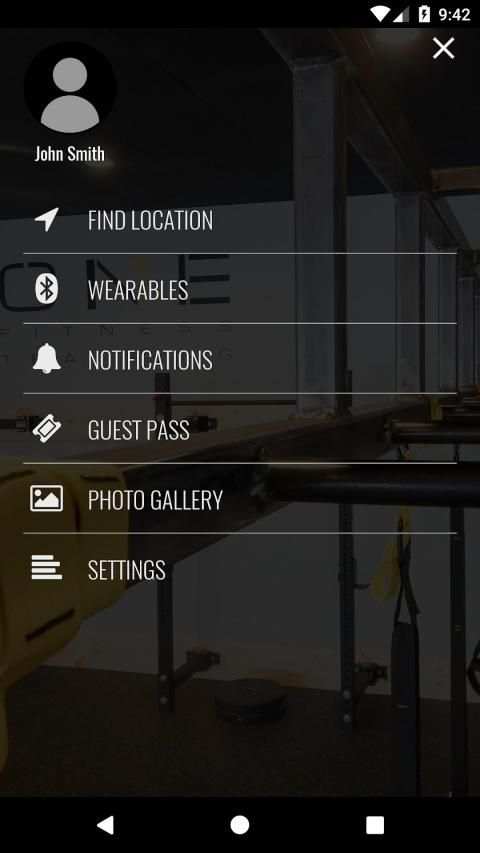The image size is (480, 853).
Task: Open John Smith's profile picture
Action: click(70, 89)
